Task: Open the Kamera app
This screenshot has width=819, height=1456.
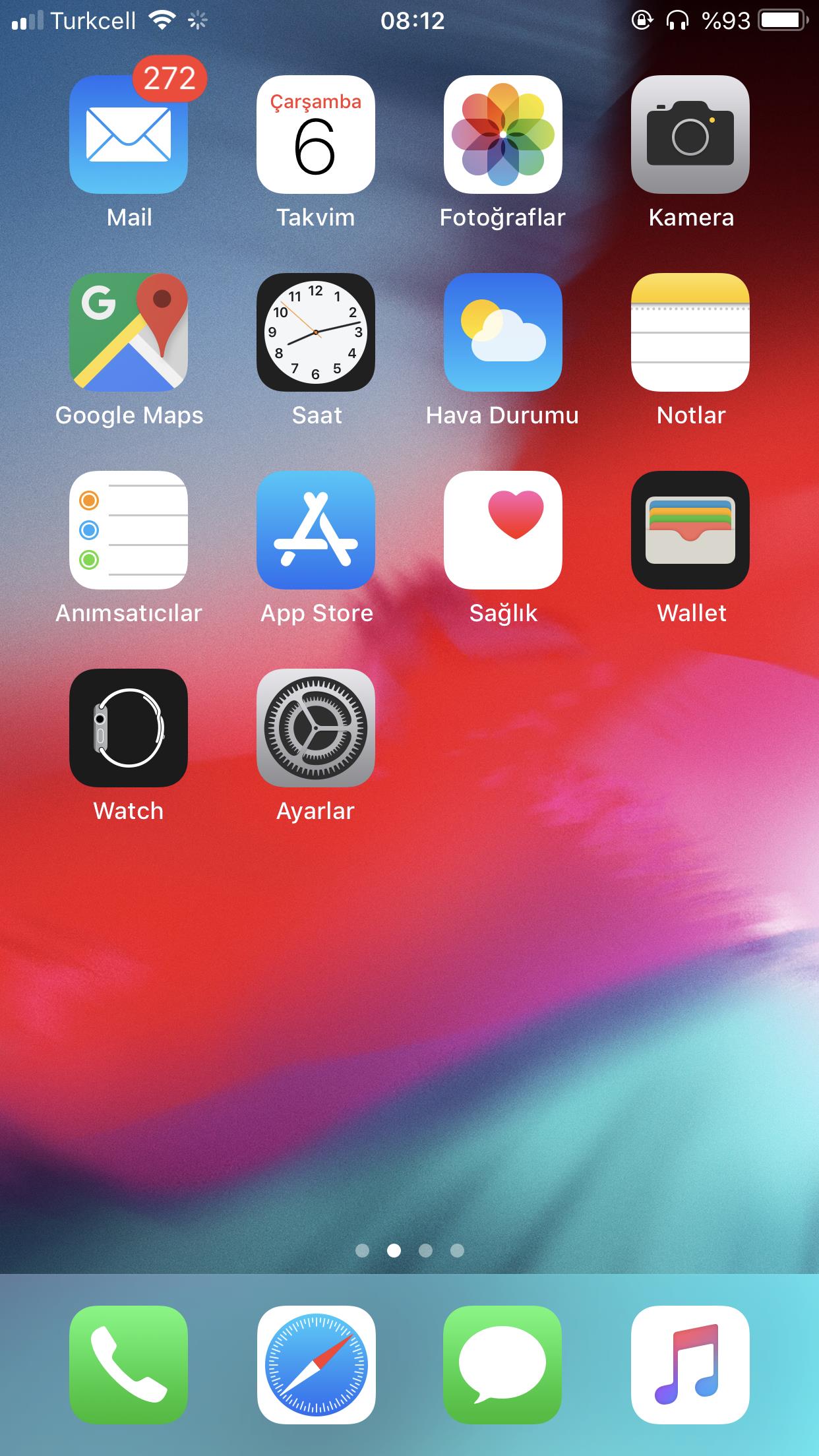Action: pos(690,135)
